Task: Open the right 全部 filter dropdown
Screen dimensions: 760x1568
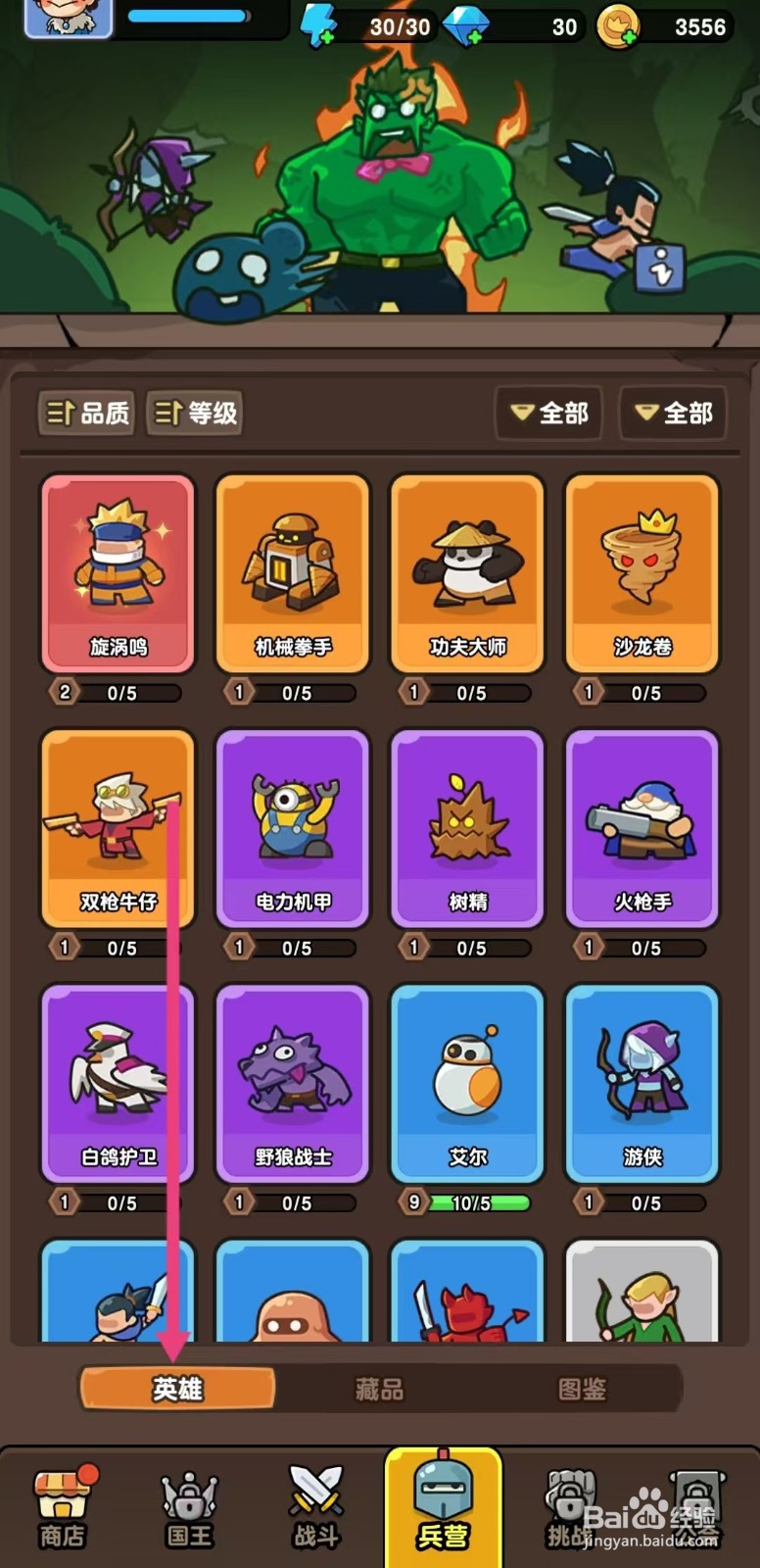Action: click(x=673, y=414)
